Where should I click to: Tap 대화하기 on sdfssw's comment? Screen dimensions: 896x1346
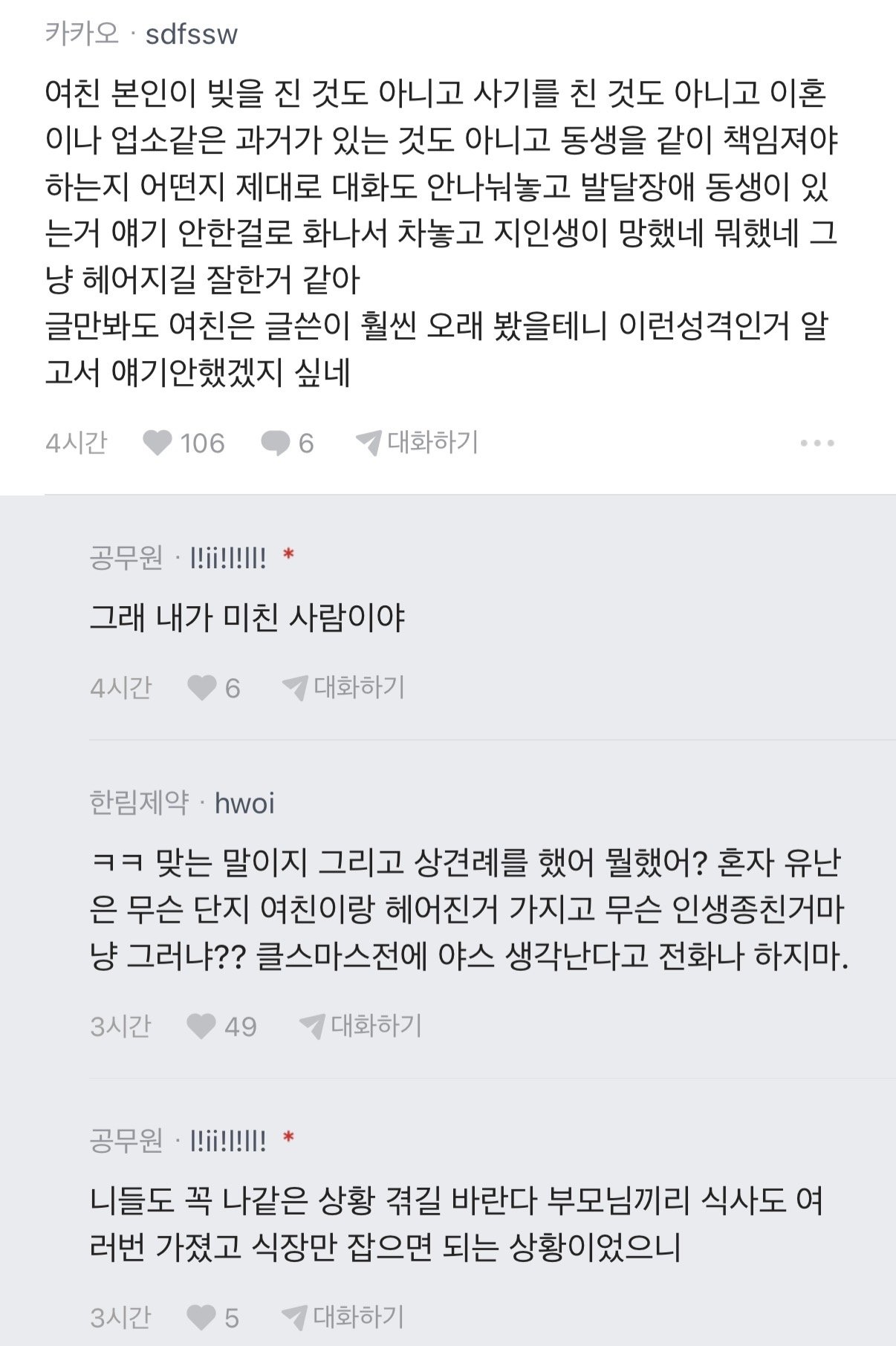(x=418, y=443)
